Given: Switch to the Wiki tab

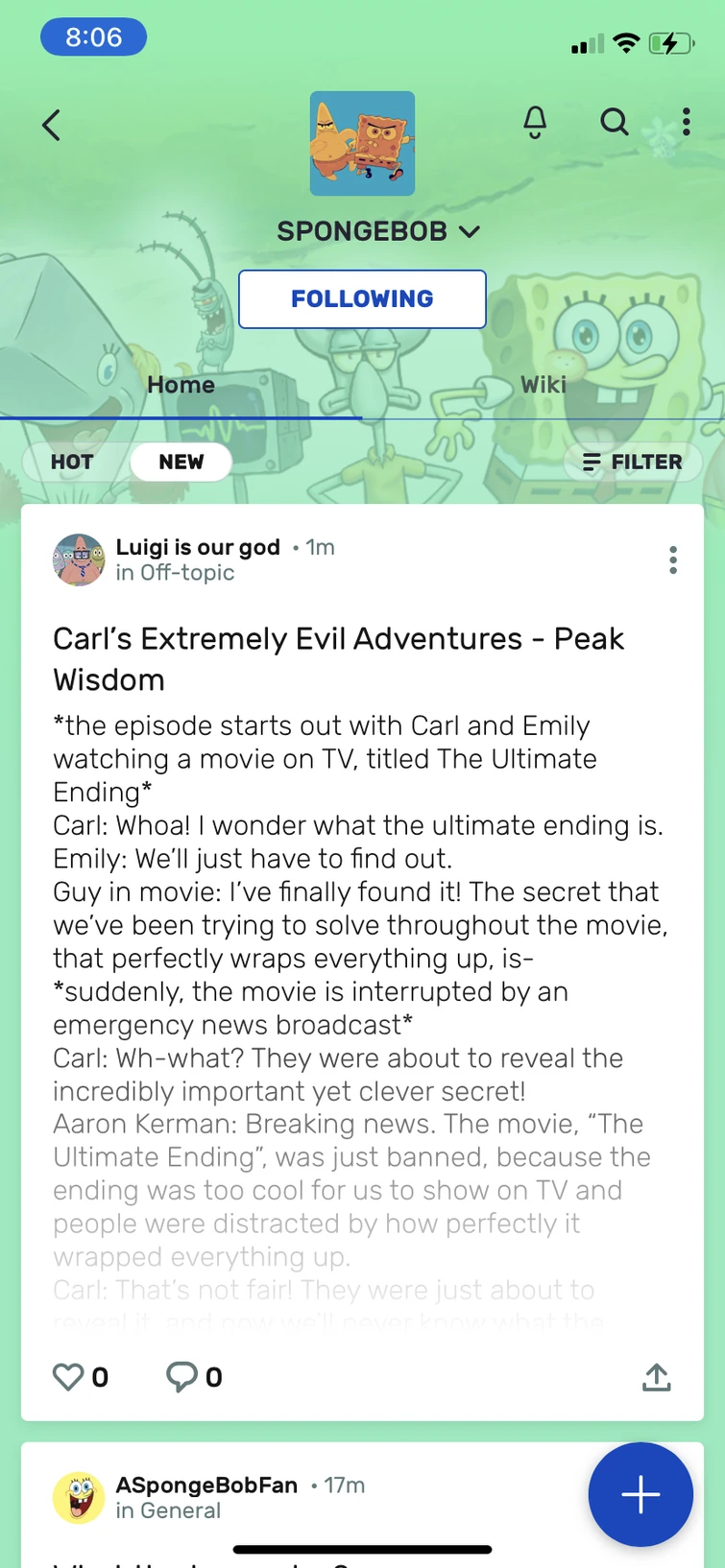Looking at the screenshot, I should point(543,385).
